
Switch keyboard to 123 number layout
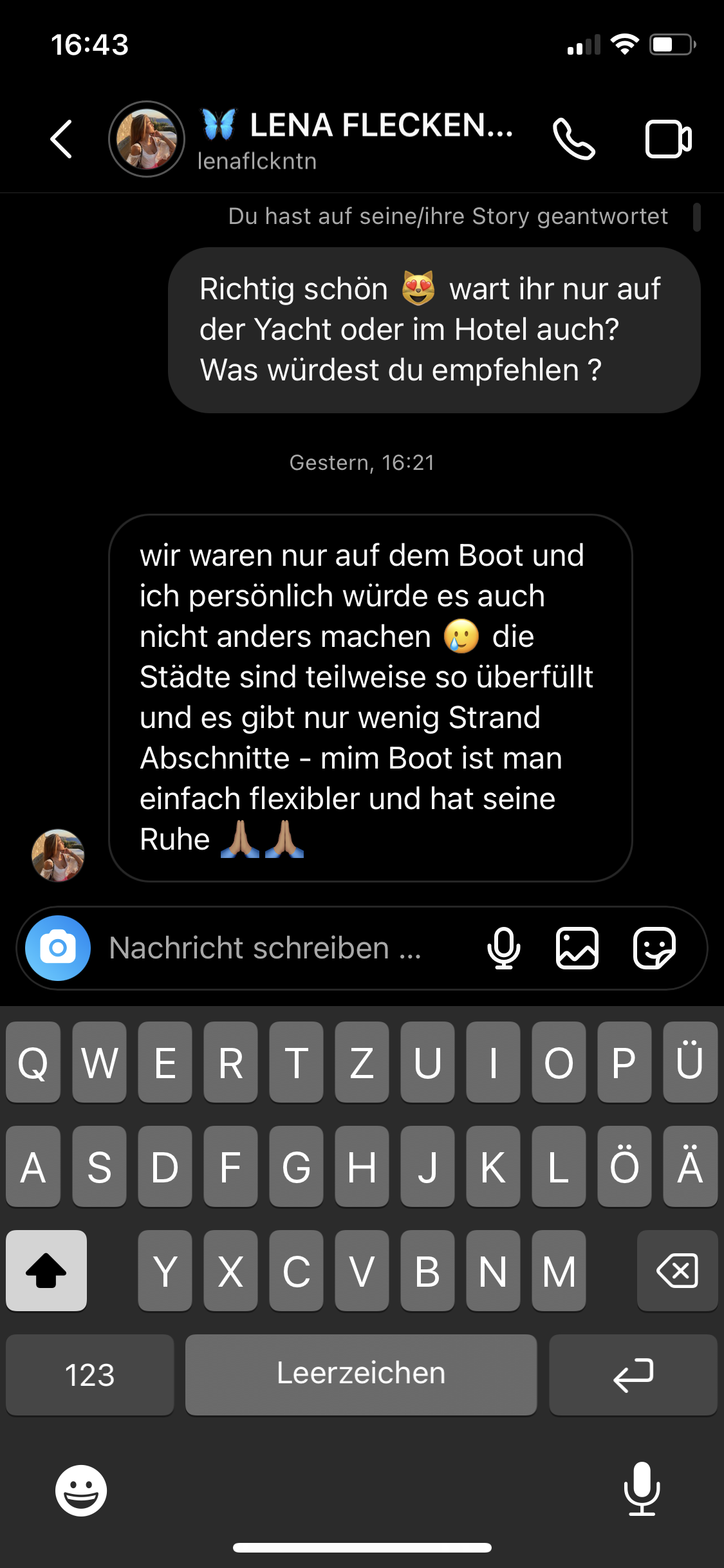click(89, 1374)
